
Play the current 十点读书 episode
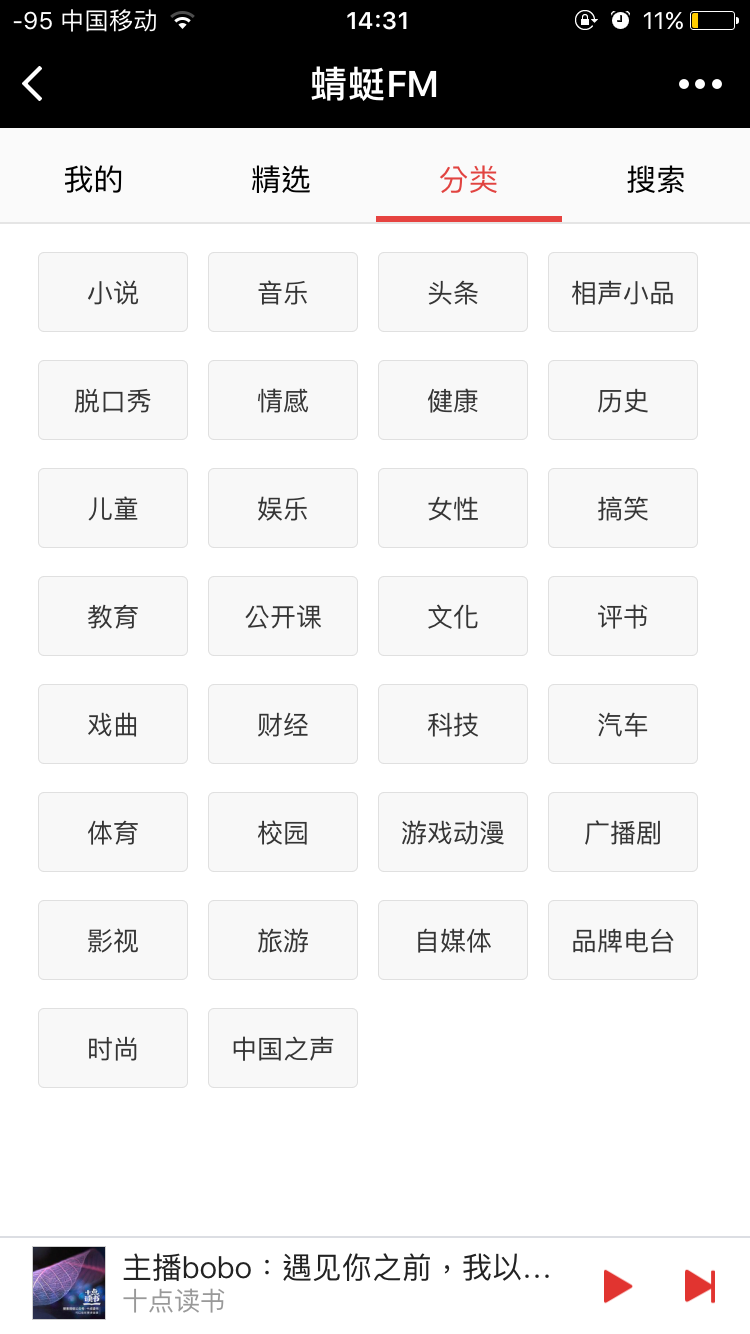[x=617, y=1286]
